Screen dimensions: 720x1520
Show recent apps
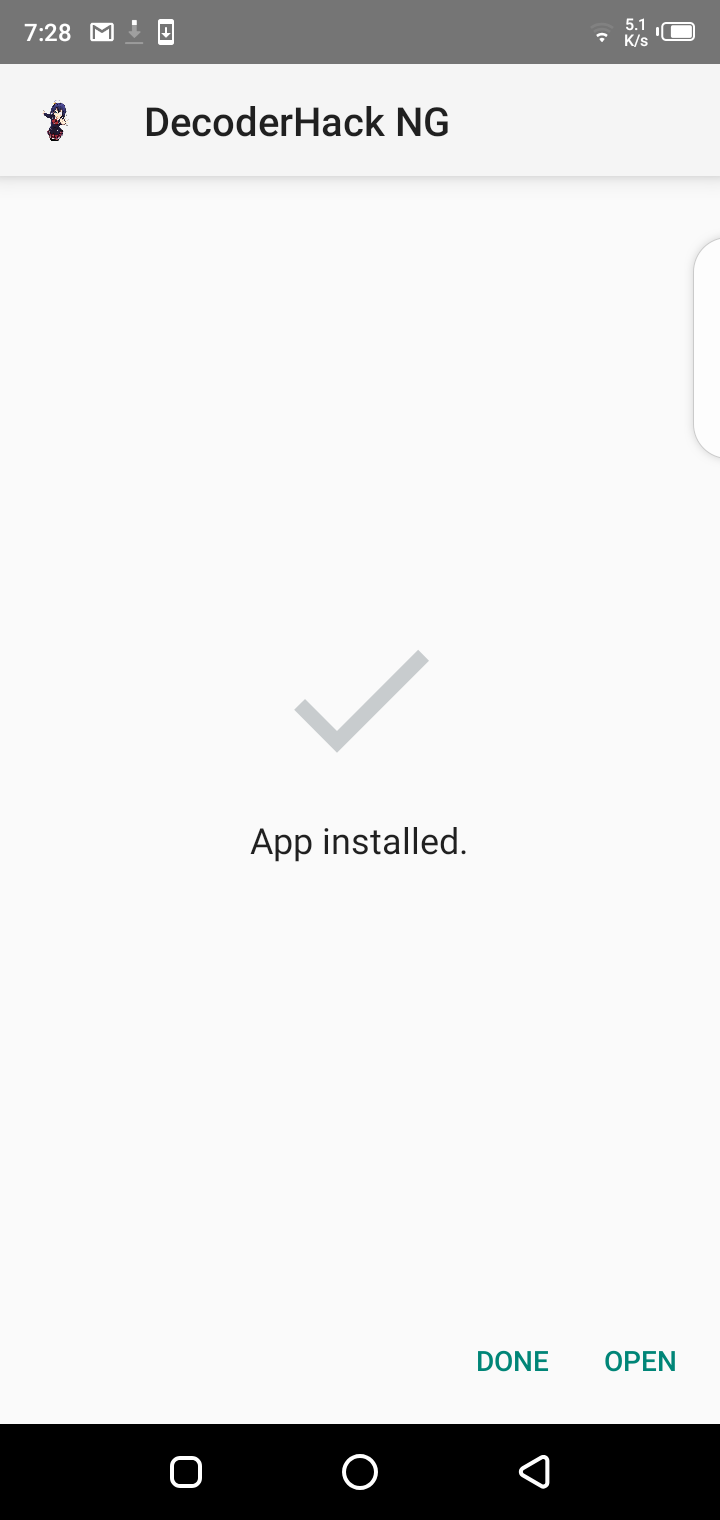[x=186, y=1471]
